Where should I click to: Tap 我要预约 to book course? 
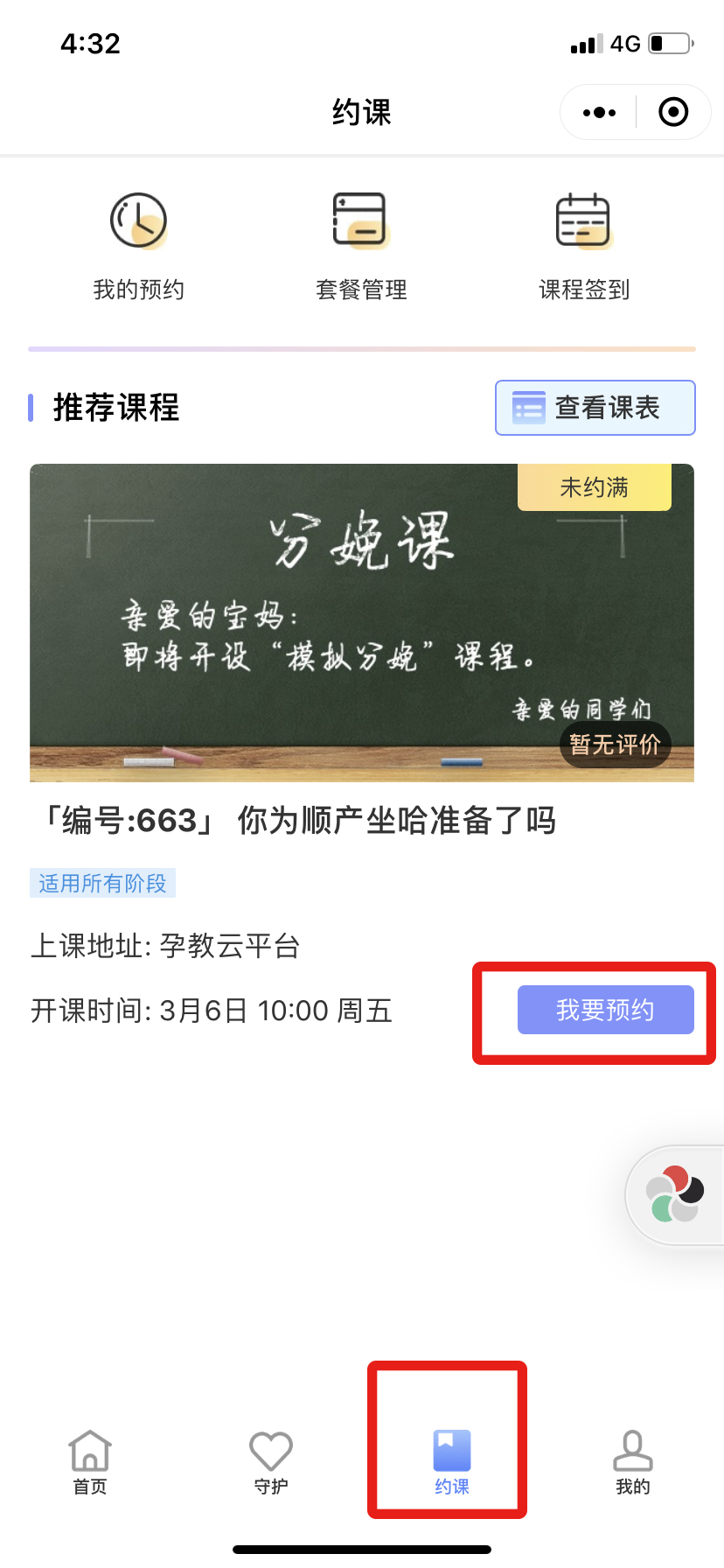coord(605,1010)
